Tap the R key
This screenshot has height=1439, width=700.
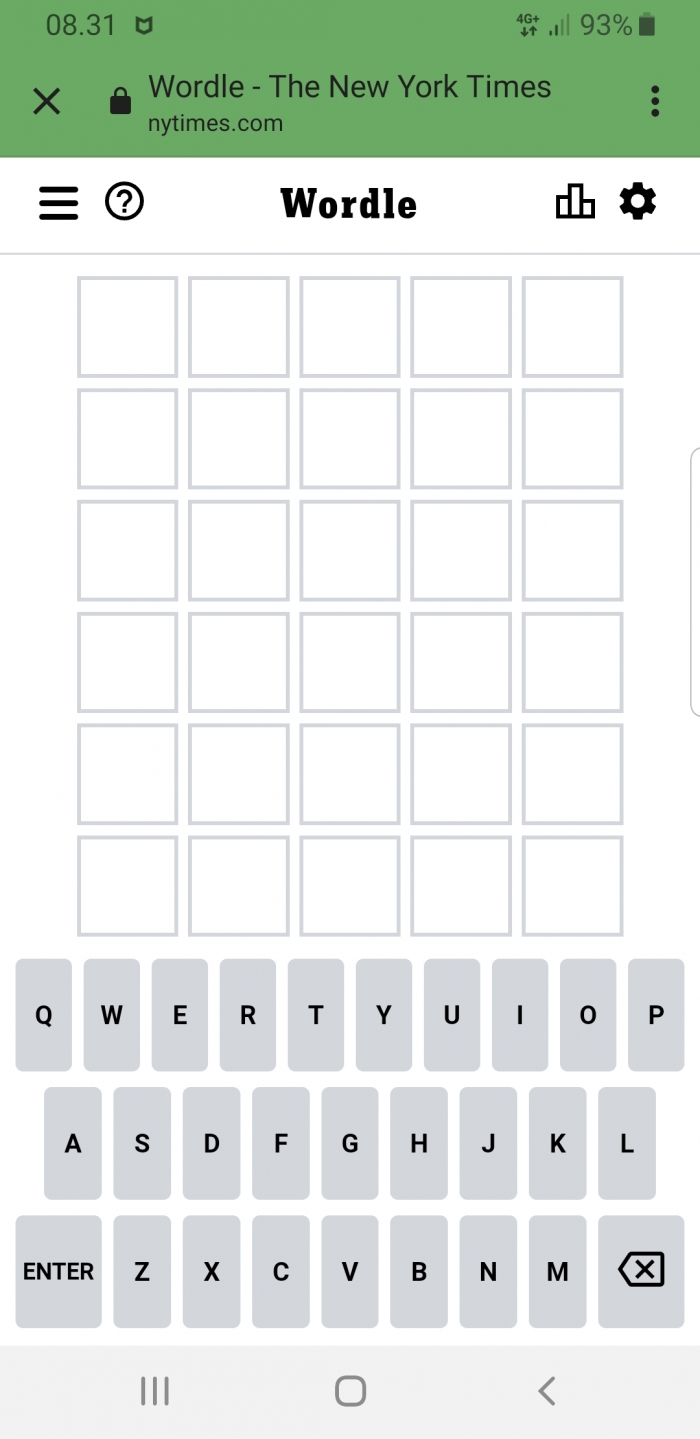[x=248, y=1015]
